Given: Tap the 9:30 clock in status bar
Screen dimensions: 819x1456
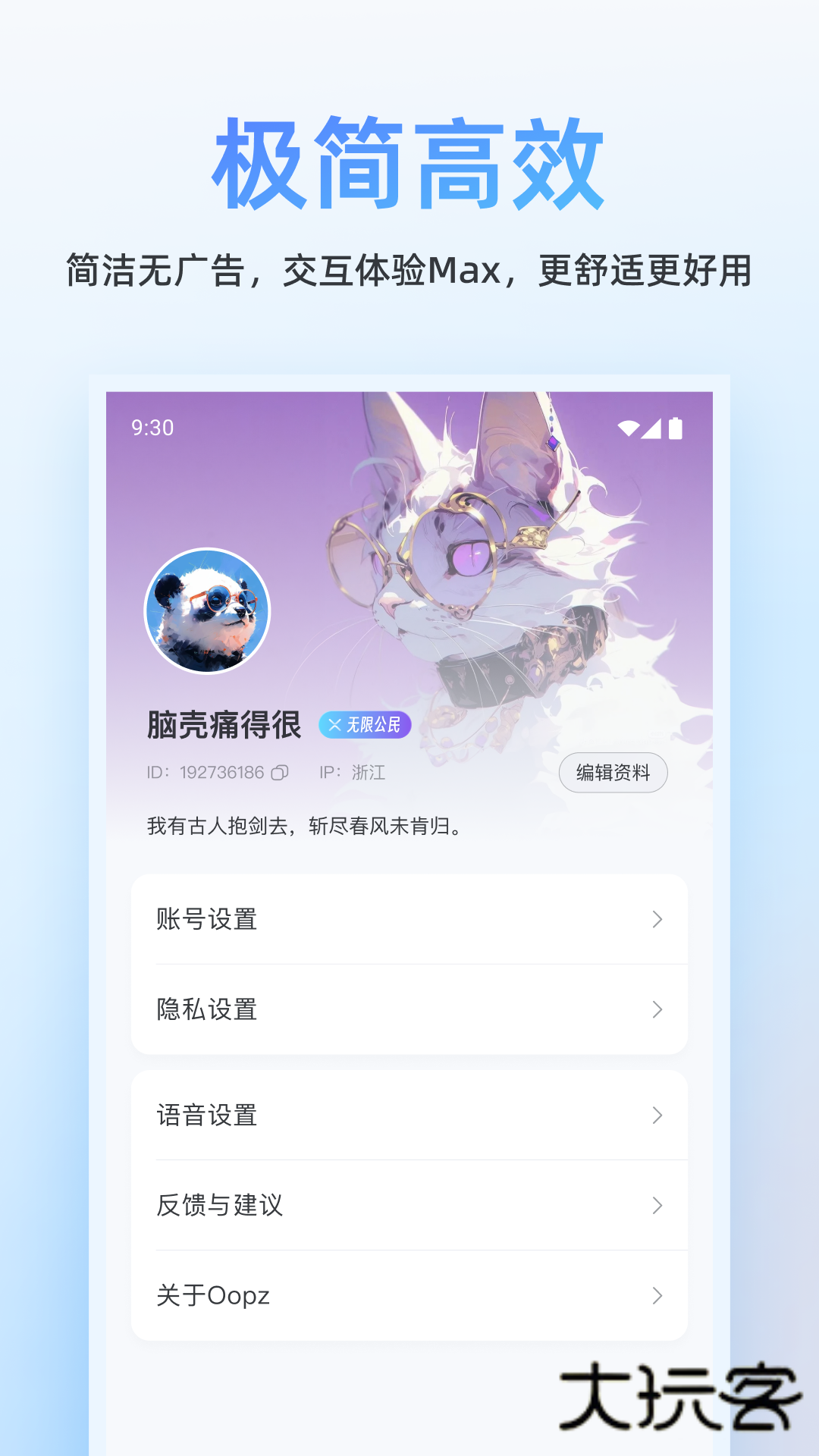Looking at the screenshot, I should (x=152, y=427).
